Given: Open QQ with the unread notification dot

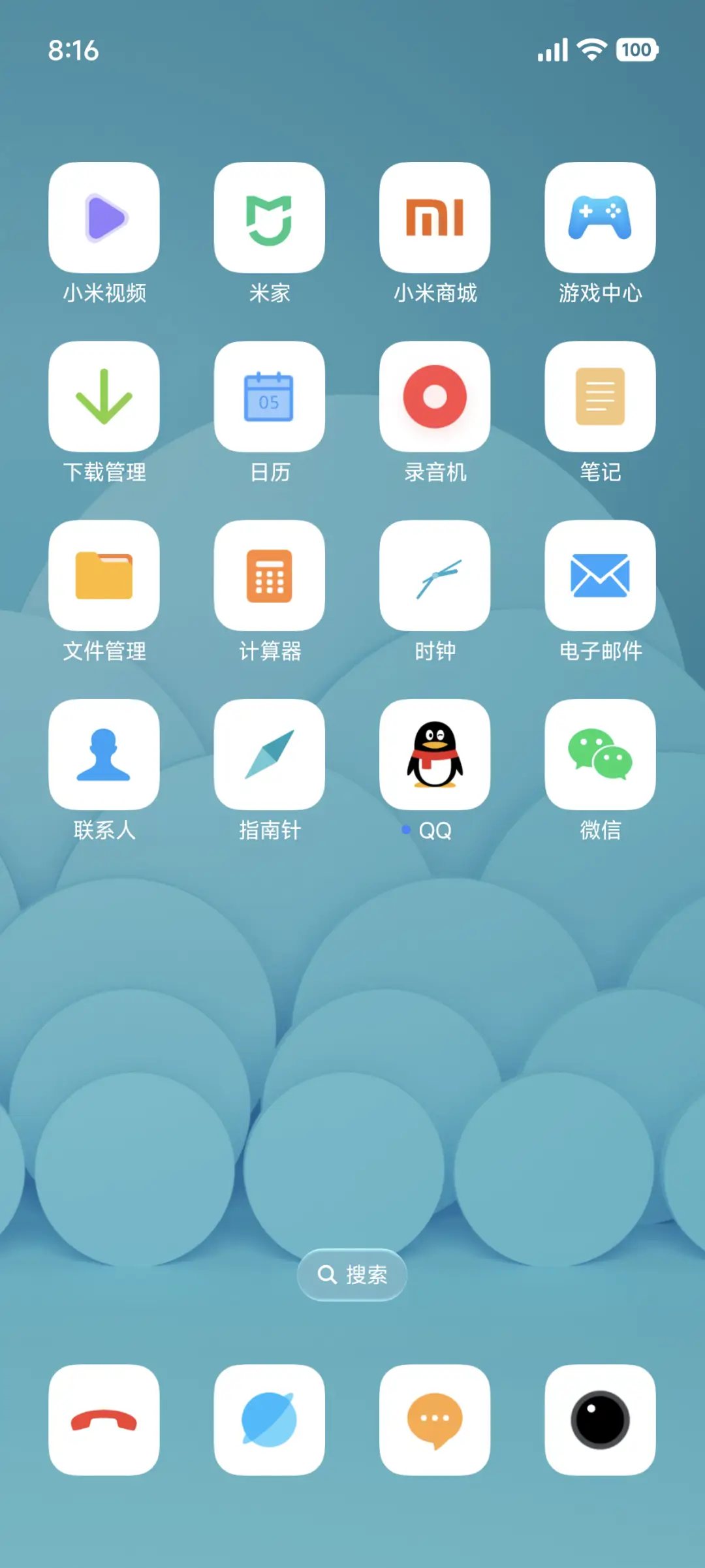Looking at the screenshot, I should (435, 755).
